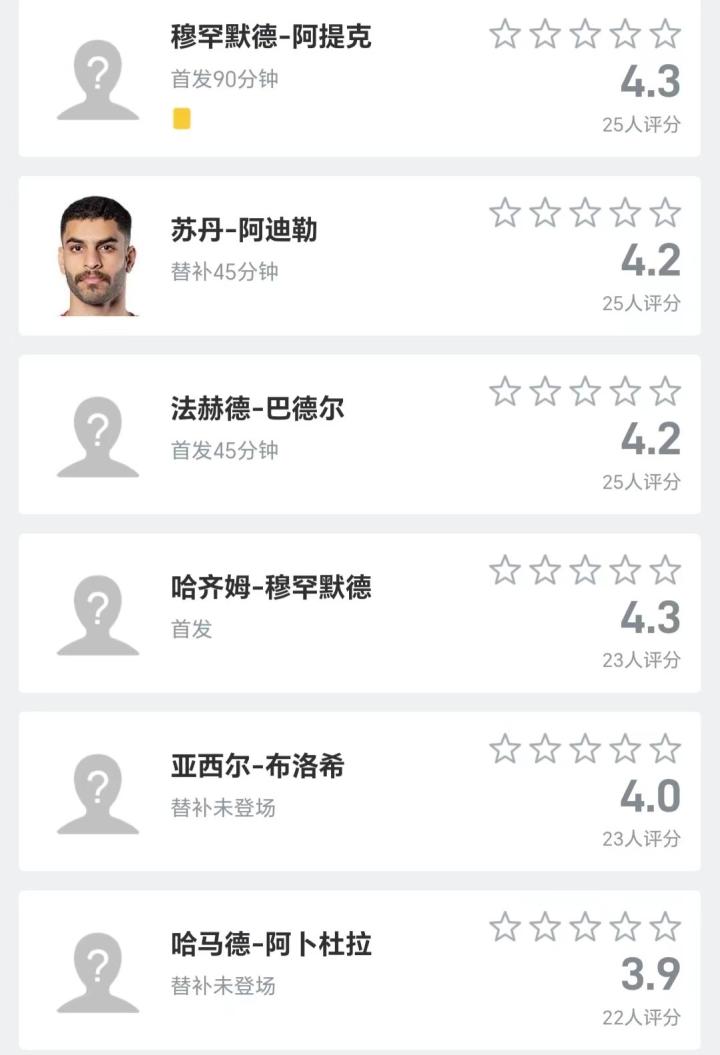Open the 哈齐姆-穆罕默德 row
The width and height of the screenshot is (720, 1055).
pos(271,587)
